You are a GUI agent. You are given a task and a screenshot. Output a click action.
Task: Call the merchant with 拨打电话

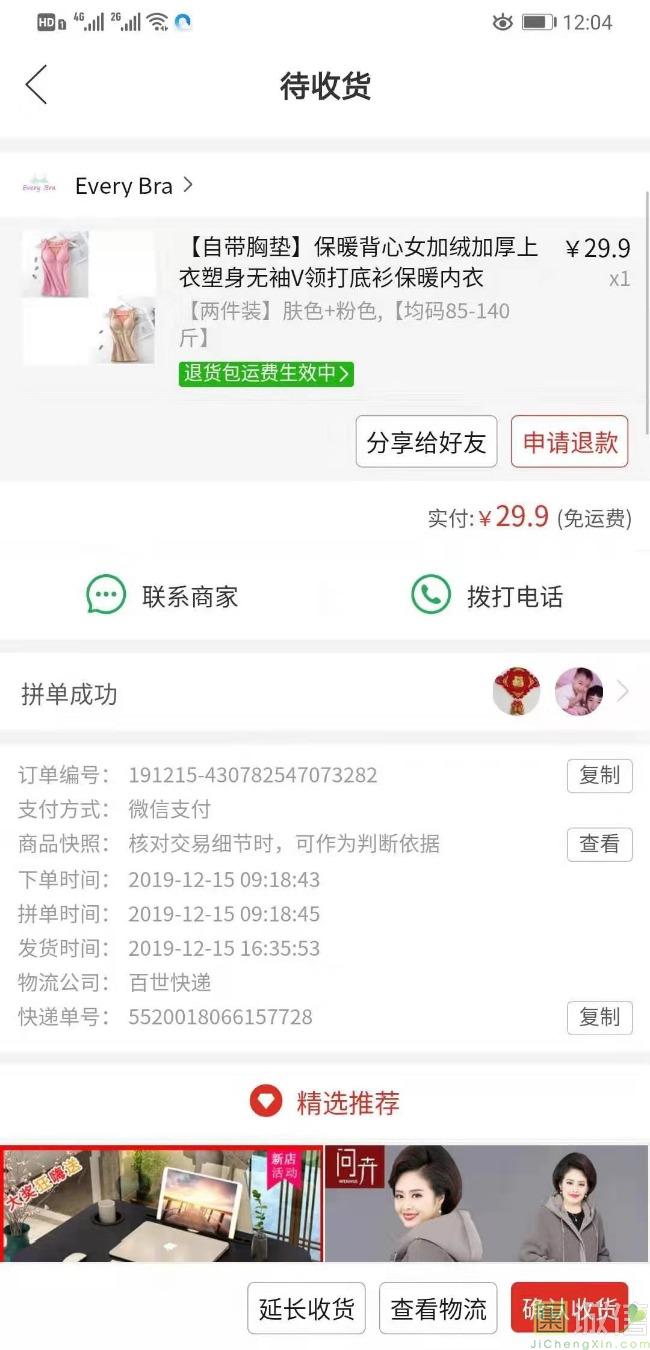487,597
